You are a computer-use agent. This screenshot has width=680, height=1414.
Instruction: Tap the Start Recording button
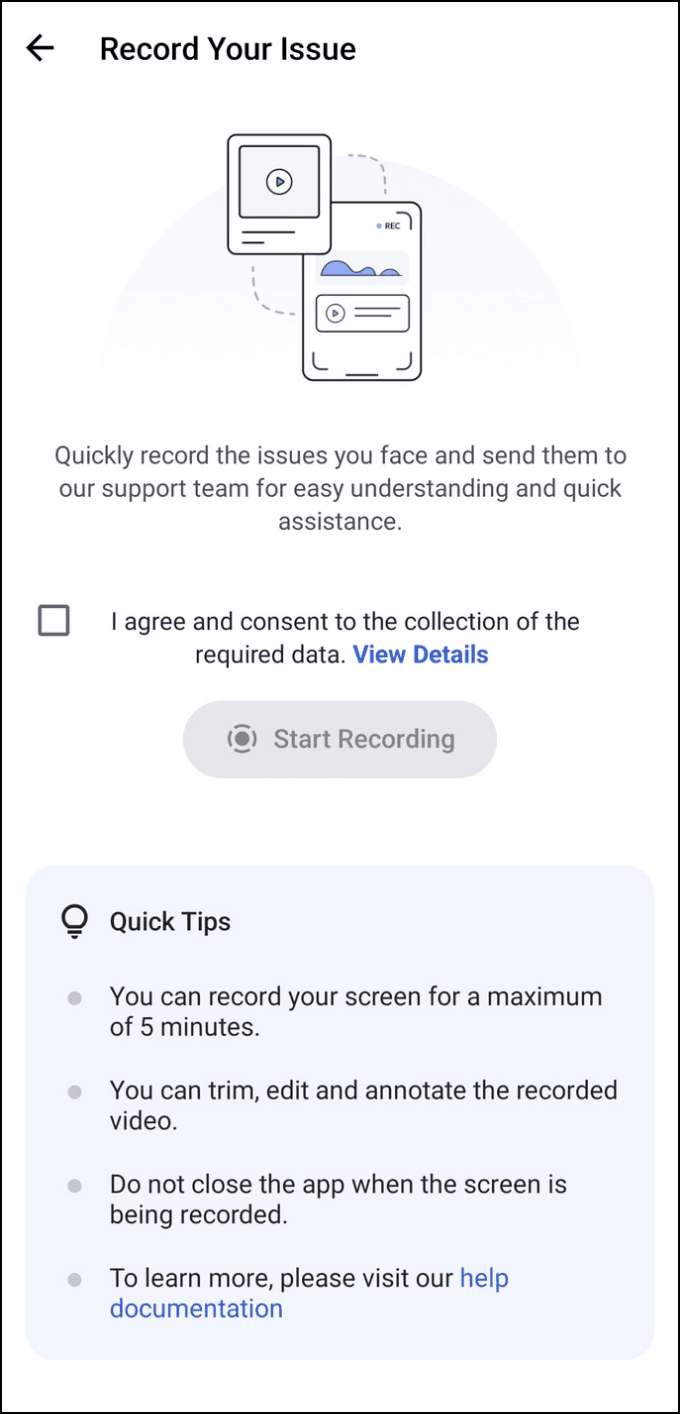[340, 739]
